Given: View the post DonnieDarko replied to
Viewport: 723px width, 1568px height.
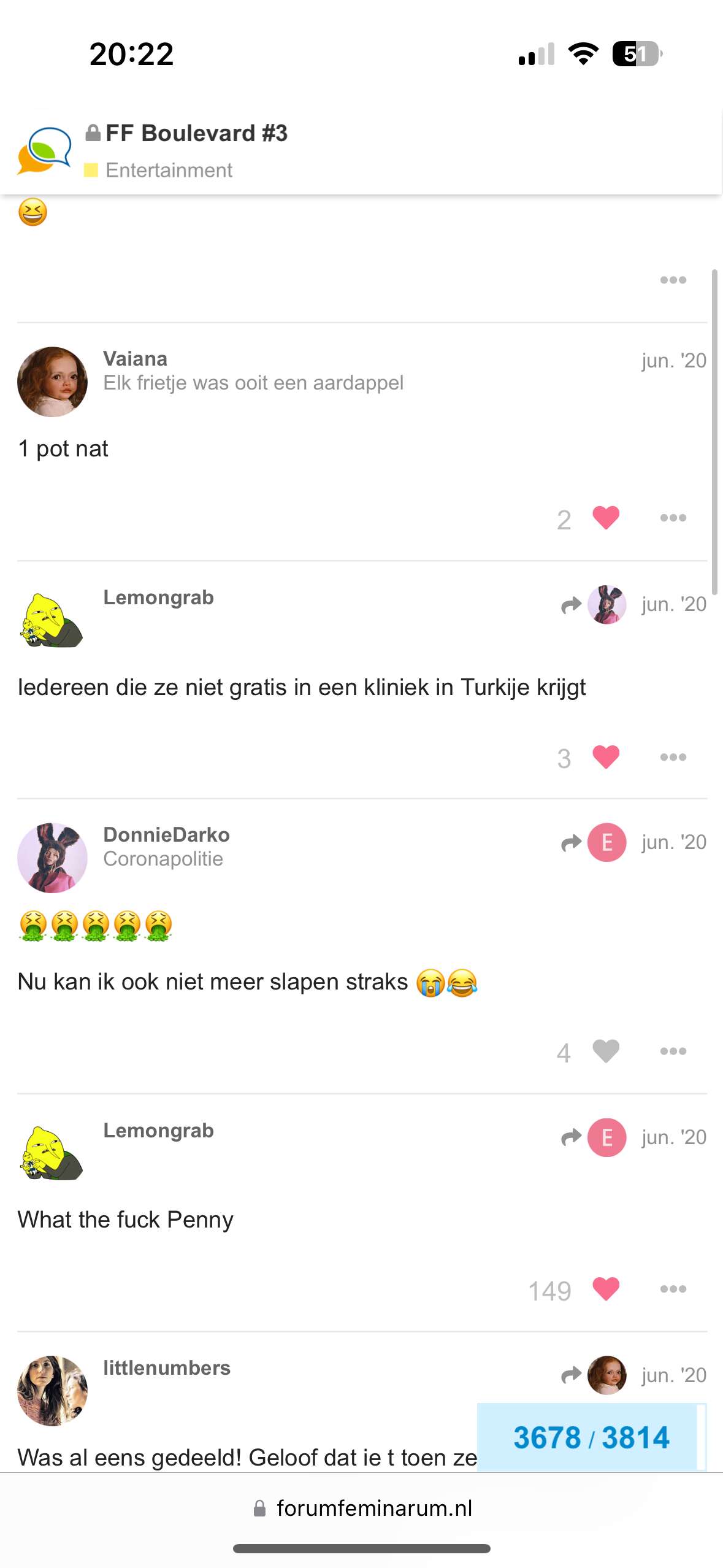Looking at the screenshot, I should (x=594, y=842).
